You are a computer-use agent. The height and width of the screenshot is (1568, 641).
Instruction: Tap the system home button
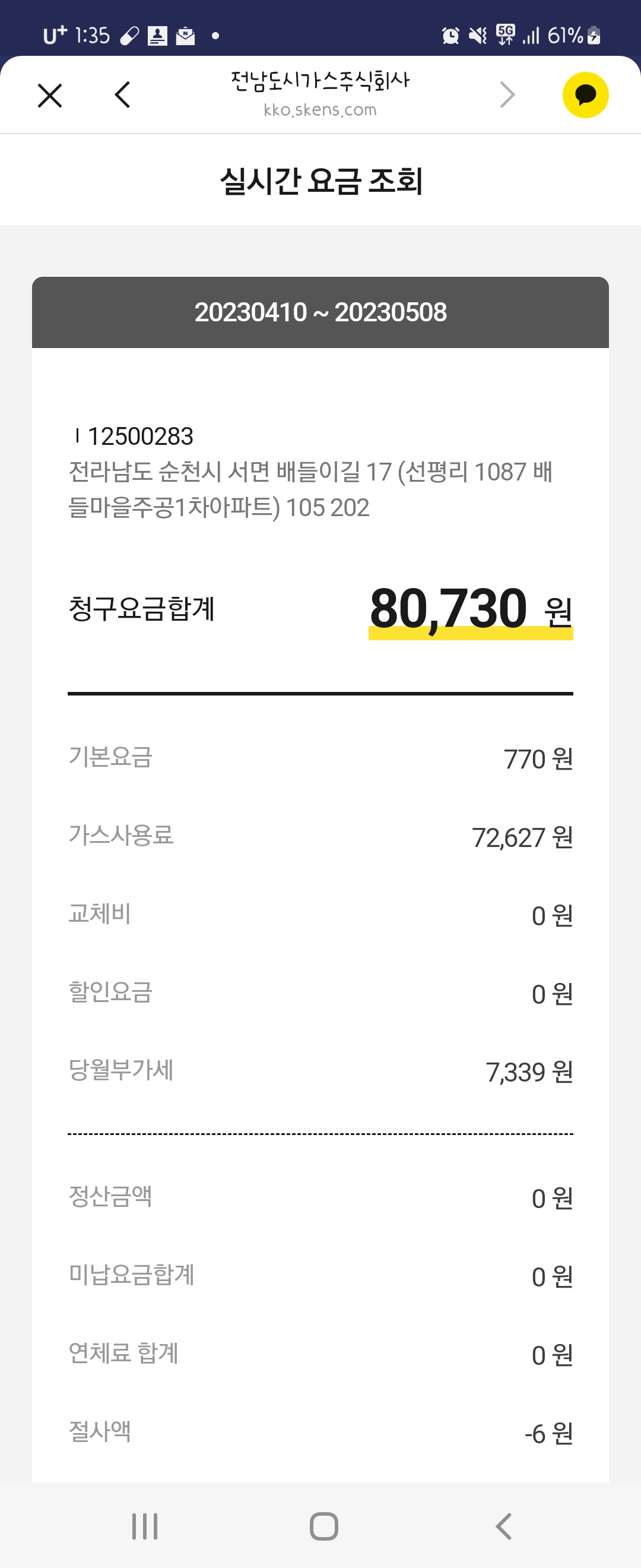click(323, 1526)
